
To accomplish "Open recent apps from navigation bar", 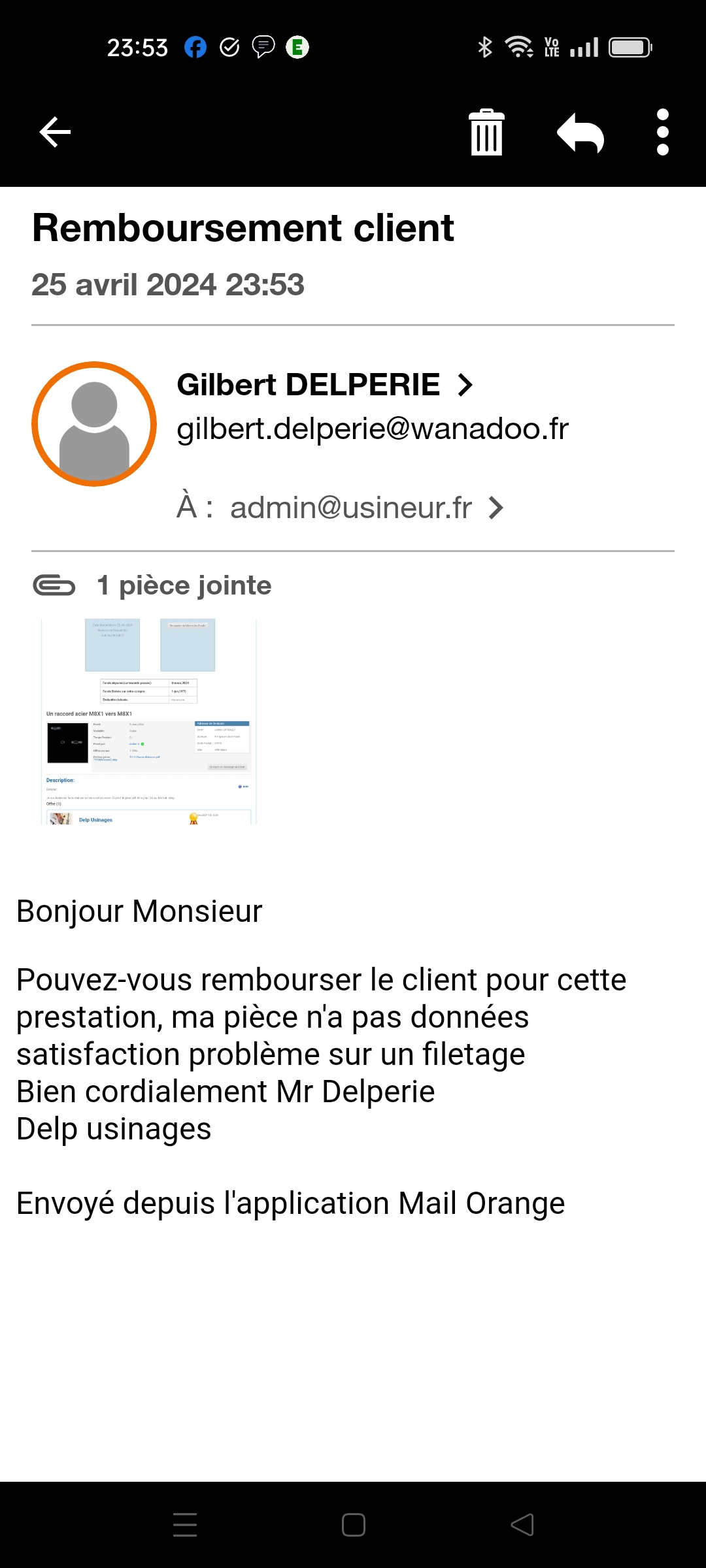I will [x=185, y=1525].
